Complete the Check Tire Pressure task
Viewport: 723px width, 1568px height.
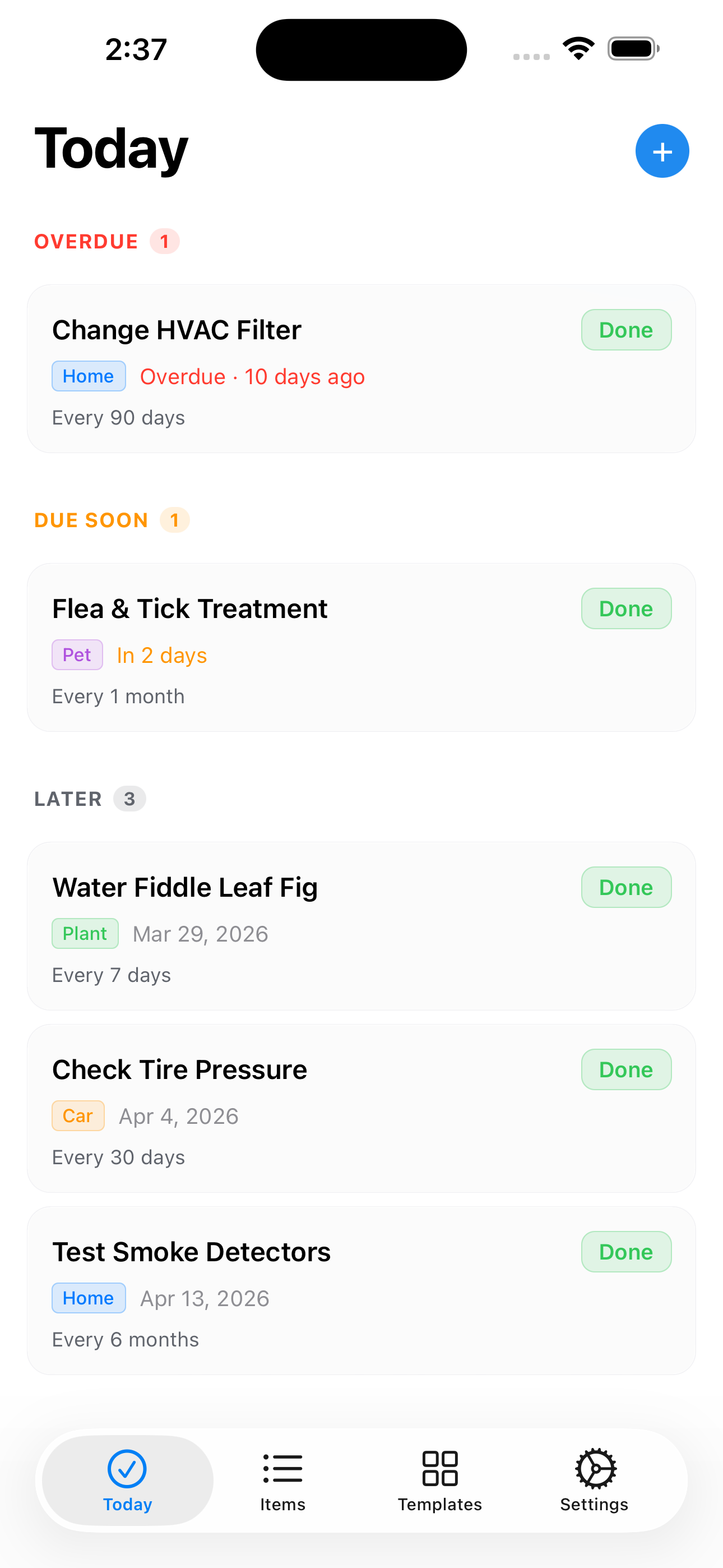625,1069
